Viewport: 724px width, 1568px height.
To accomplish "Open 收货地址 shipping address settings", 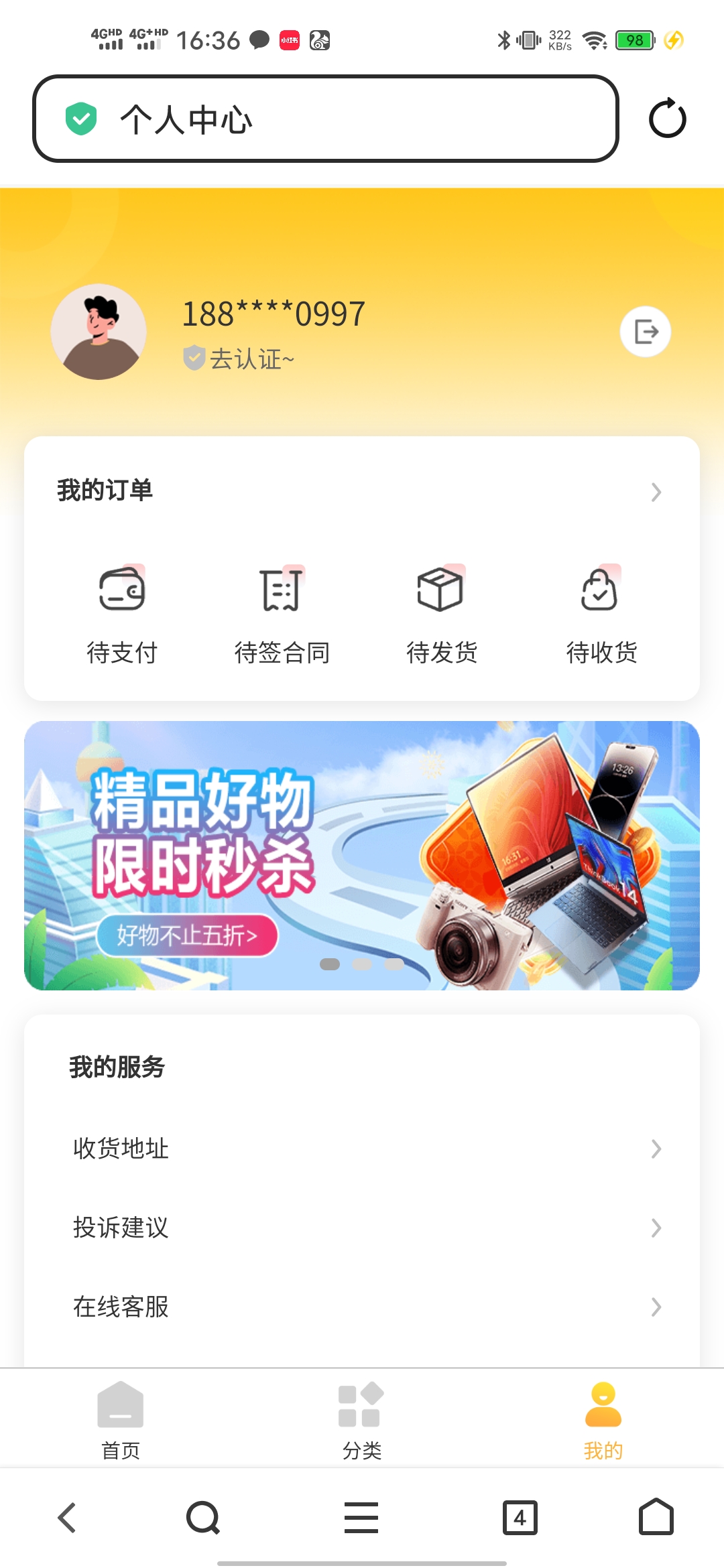I will [x=362, y=1149].
